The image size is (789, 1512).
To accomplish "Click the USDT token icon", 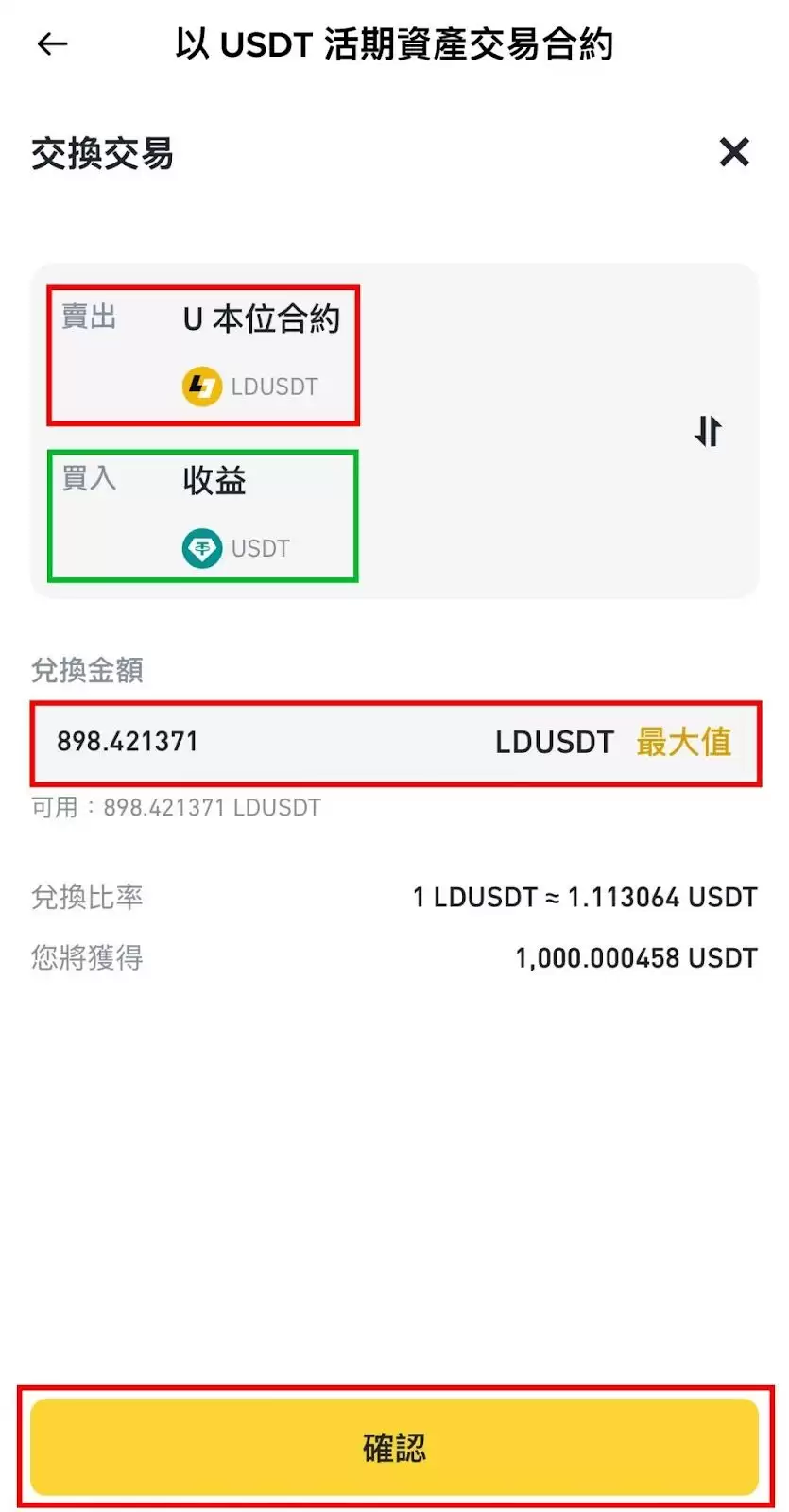I will point(201,548).
